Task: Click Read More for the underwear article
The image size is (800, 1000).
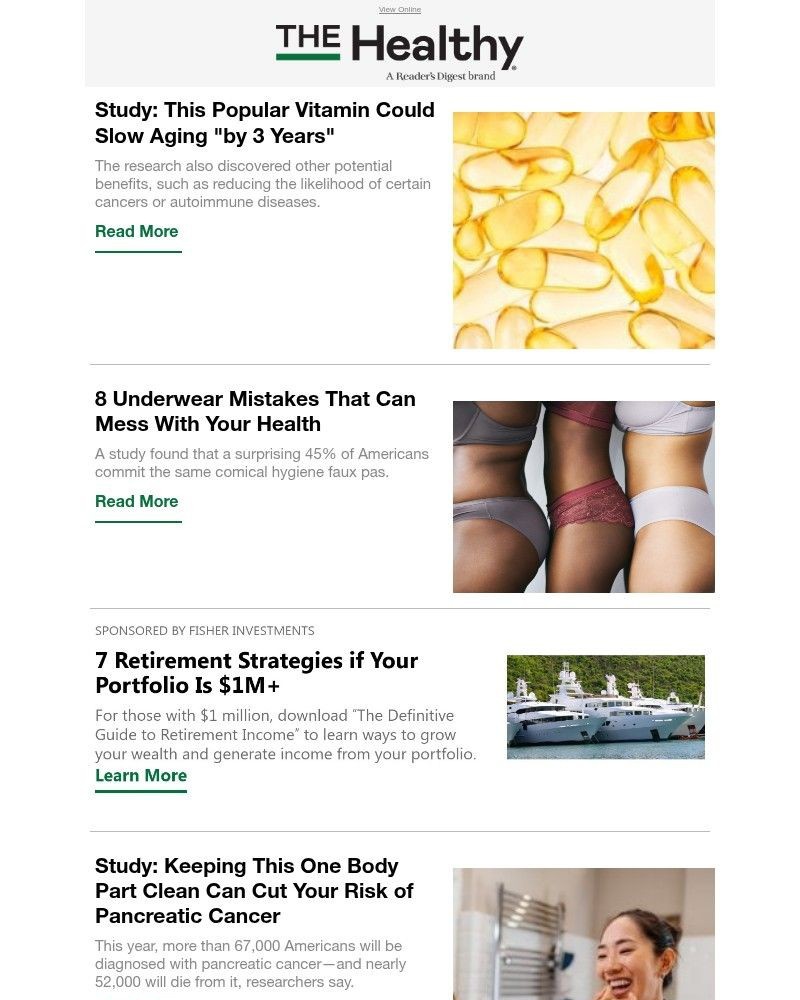Action: [136, 501]
